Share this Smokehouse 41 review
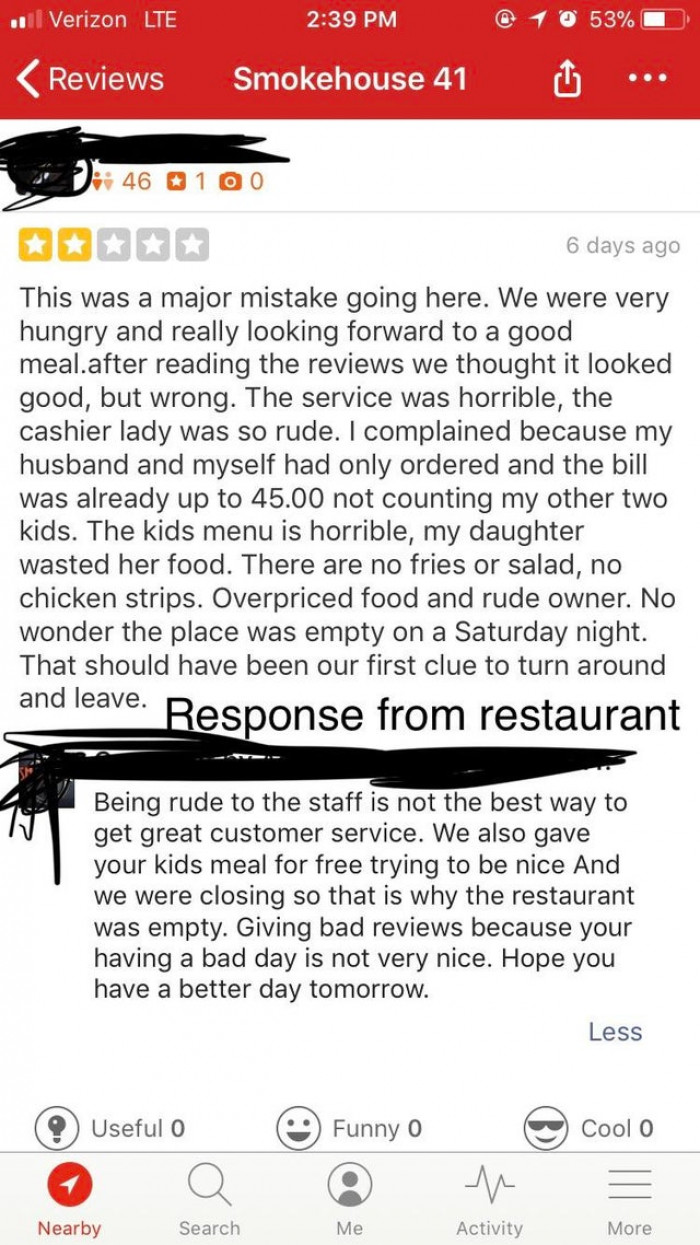 click(x=566, y=78)
